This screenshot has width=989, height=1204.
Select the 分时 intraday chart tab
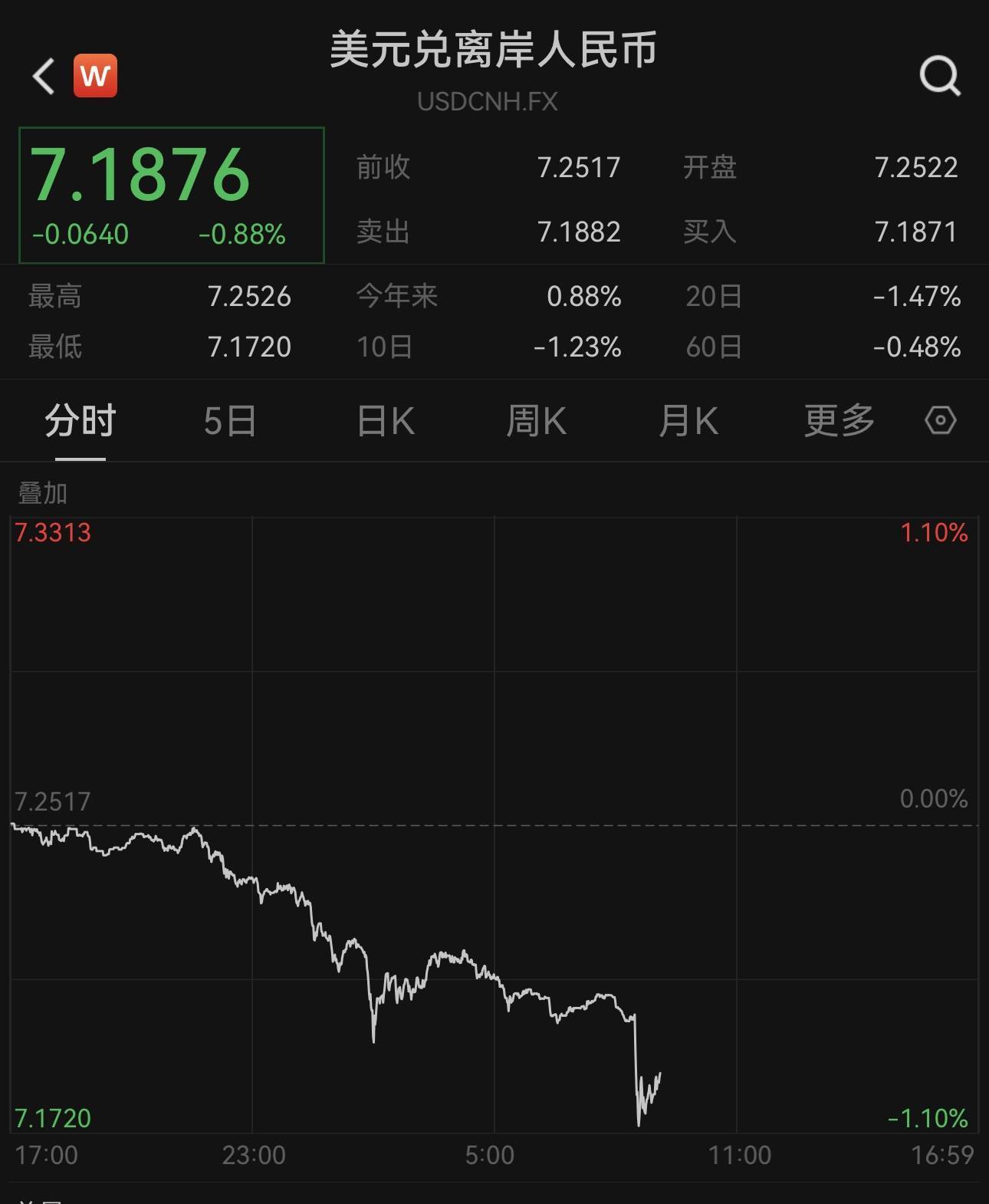click(80, 421)
